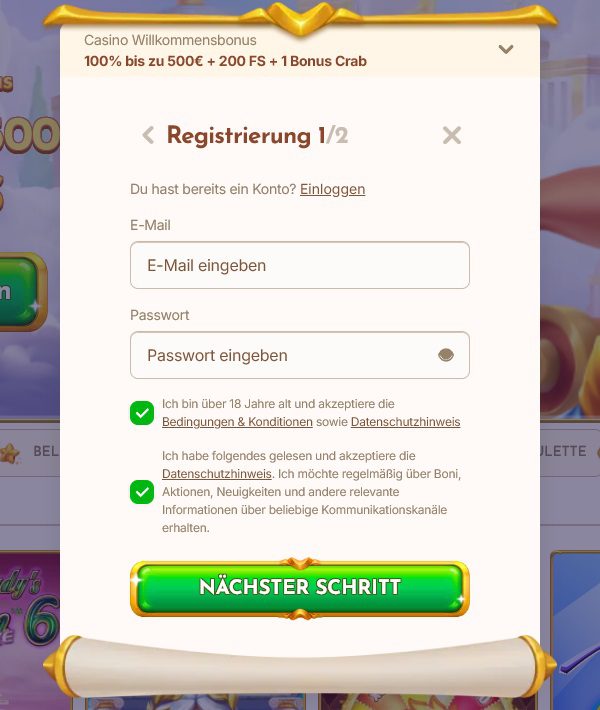Open Datenschutzhinweis link in marketing consent
600x710 pixels.
click(x=216, y=473)
